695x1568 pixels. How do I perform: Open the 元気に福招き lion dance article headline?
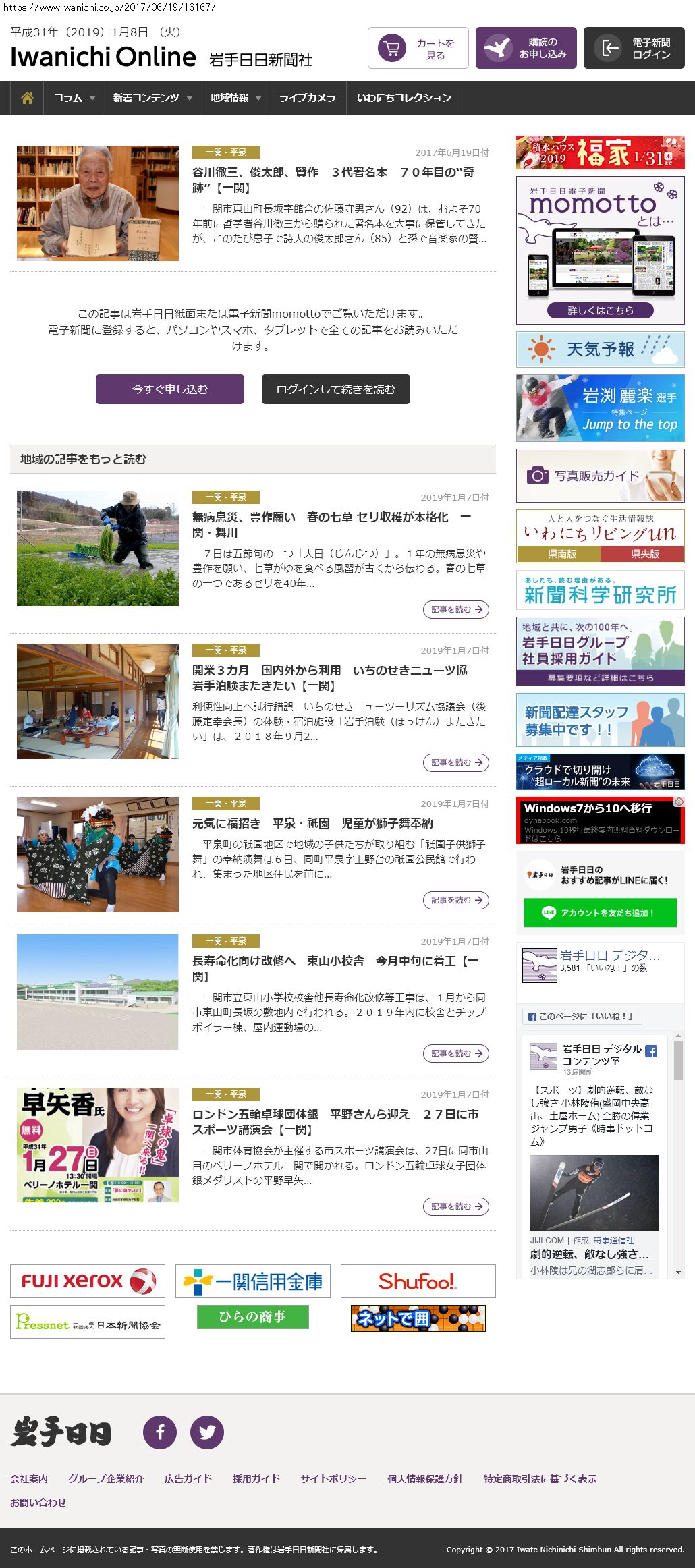(x=312, y=823)
